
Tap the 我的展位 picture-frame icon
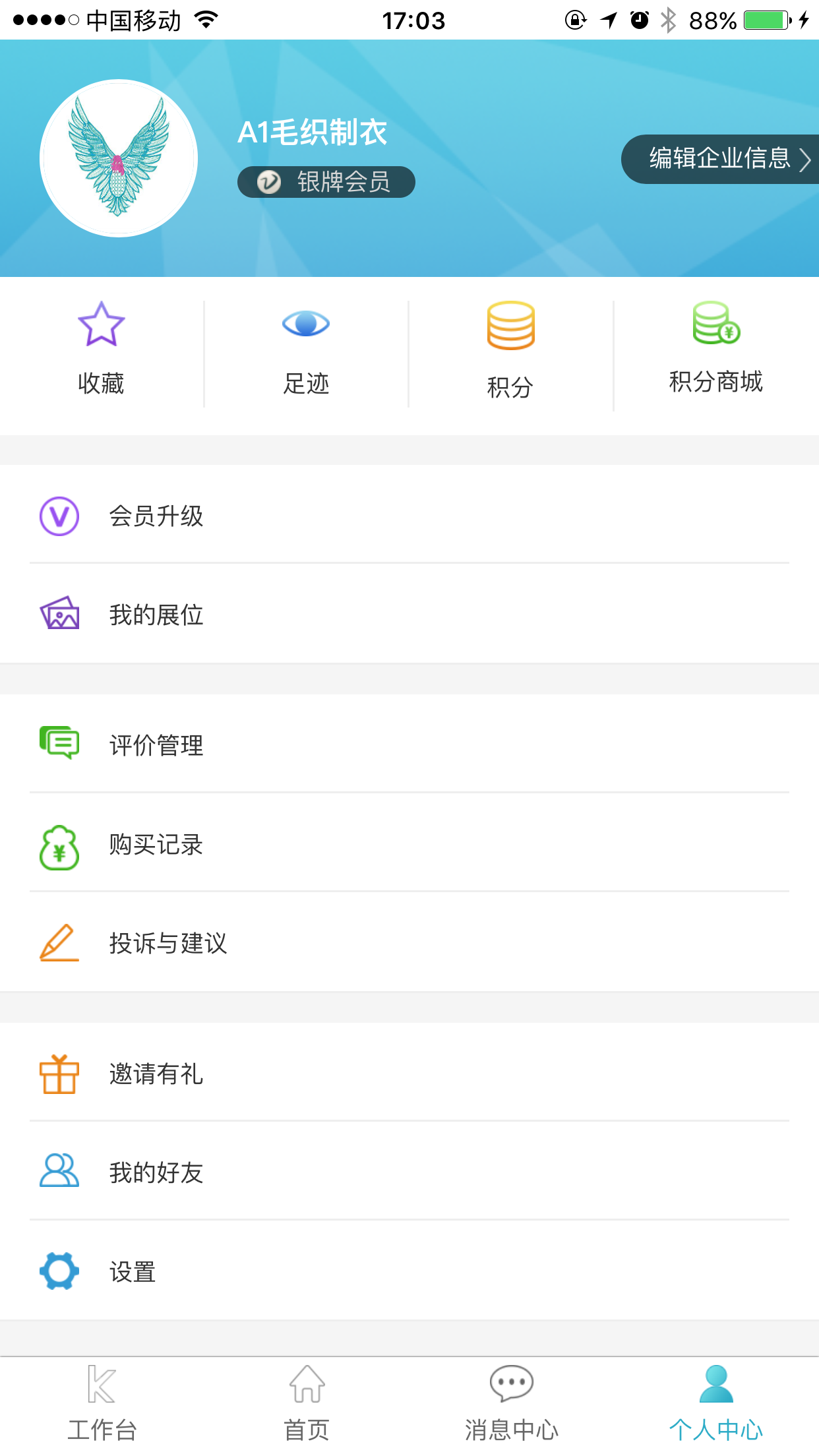59,615
